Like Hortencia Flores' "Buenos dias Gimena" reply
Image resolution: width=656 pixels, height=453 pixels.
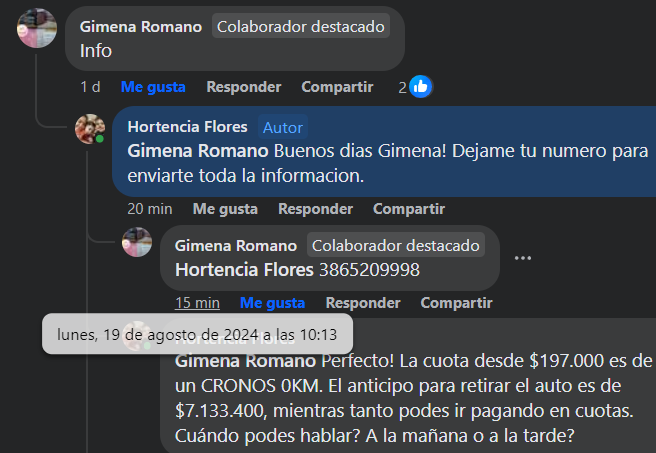(x=225, y=209)
